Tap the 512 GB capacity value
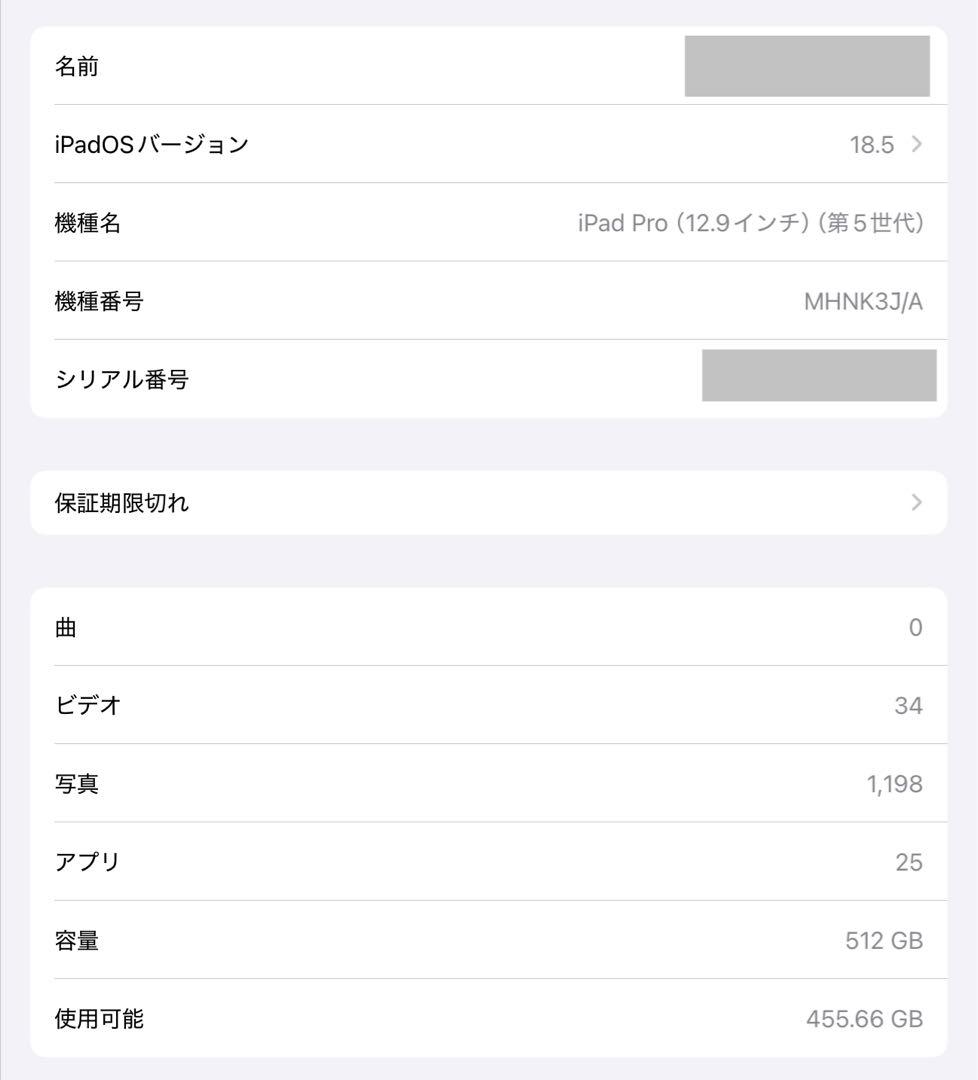This screenshot has width=978, height=1080. click(x=883, y=940)
